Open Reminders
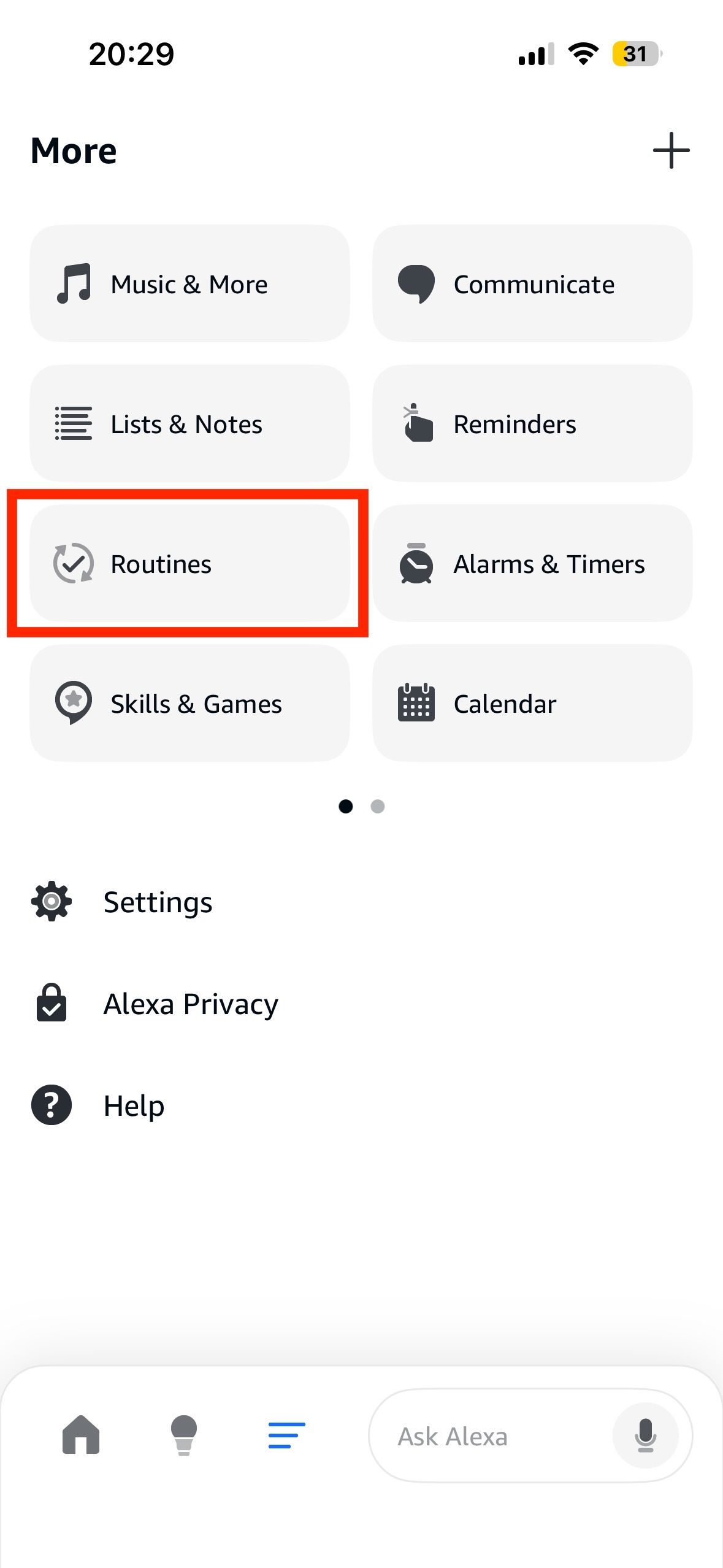723x1568 pixels. [532, 423]
